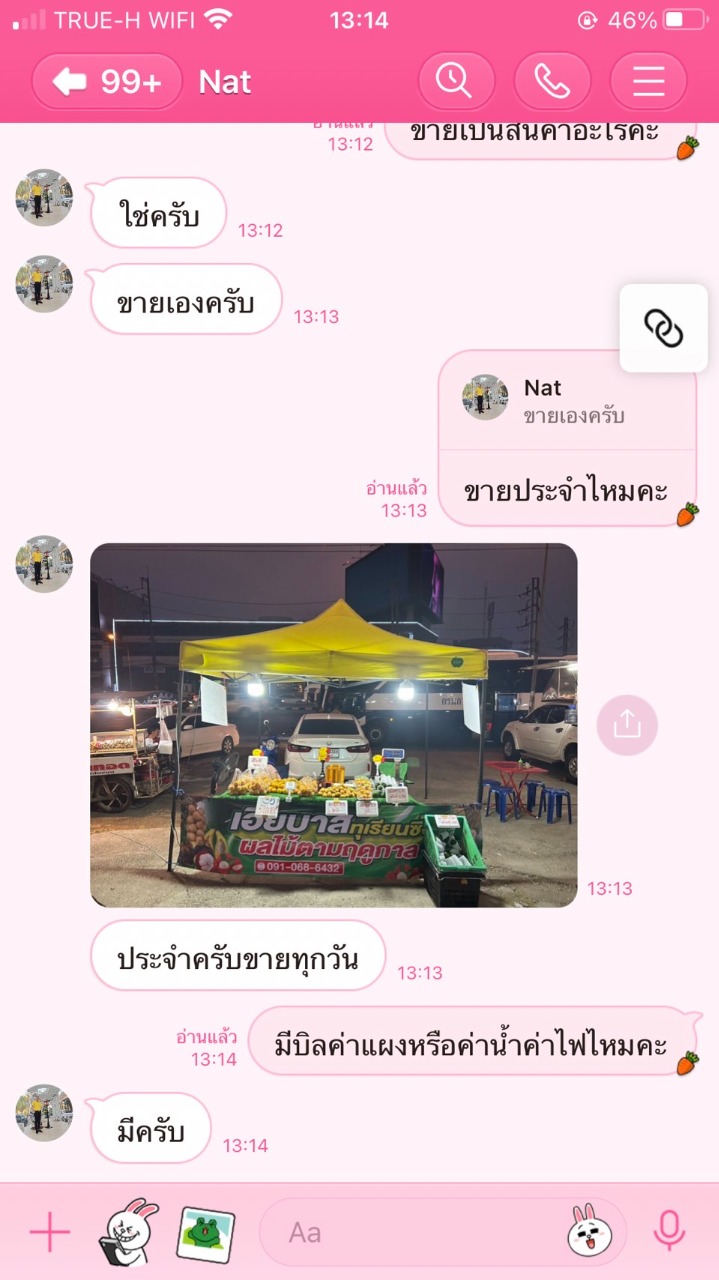
Task: Tap the floating link icon button
Action: tap(663, 328)
